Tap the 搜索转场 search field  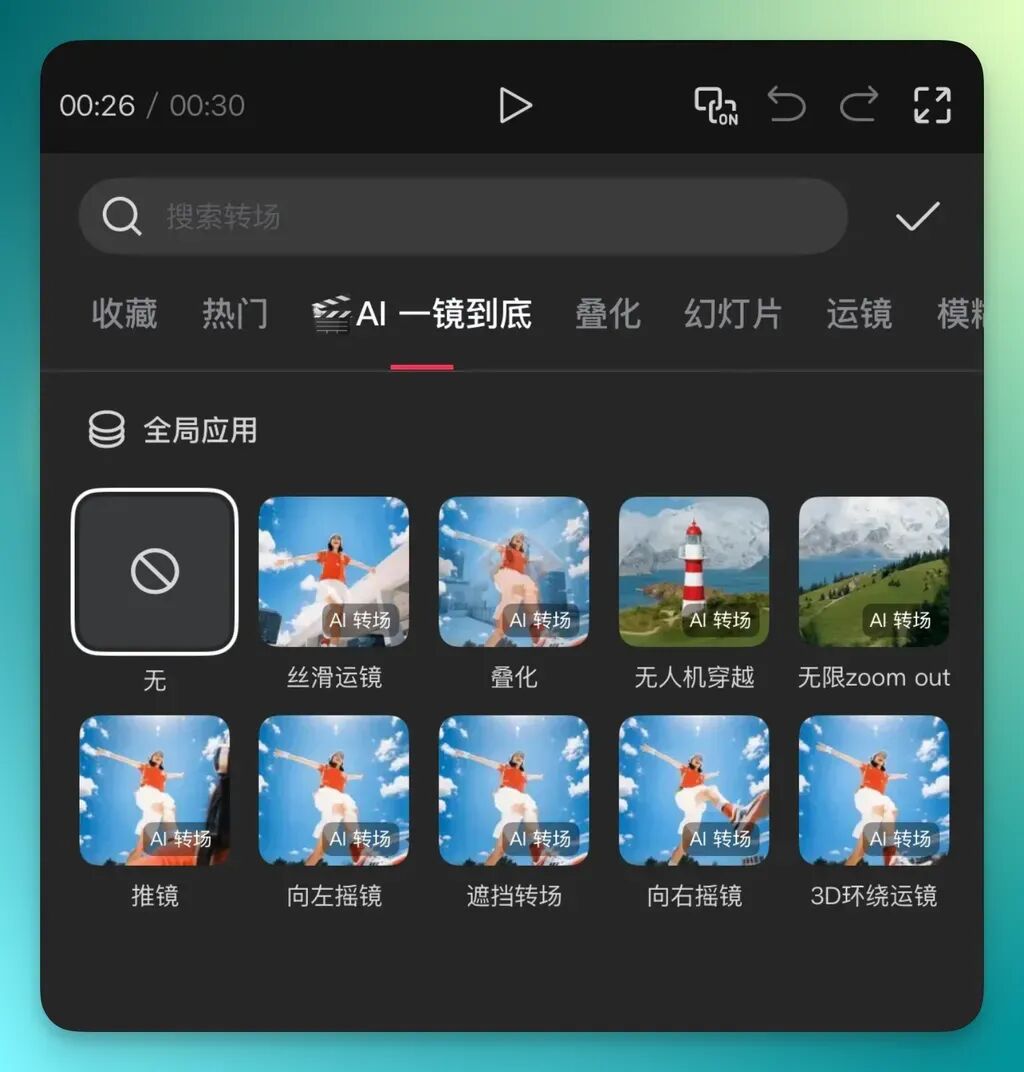(463, 217)
